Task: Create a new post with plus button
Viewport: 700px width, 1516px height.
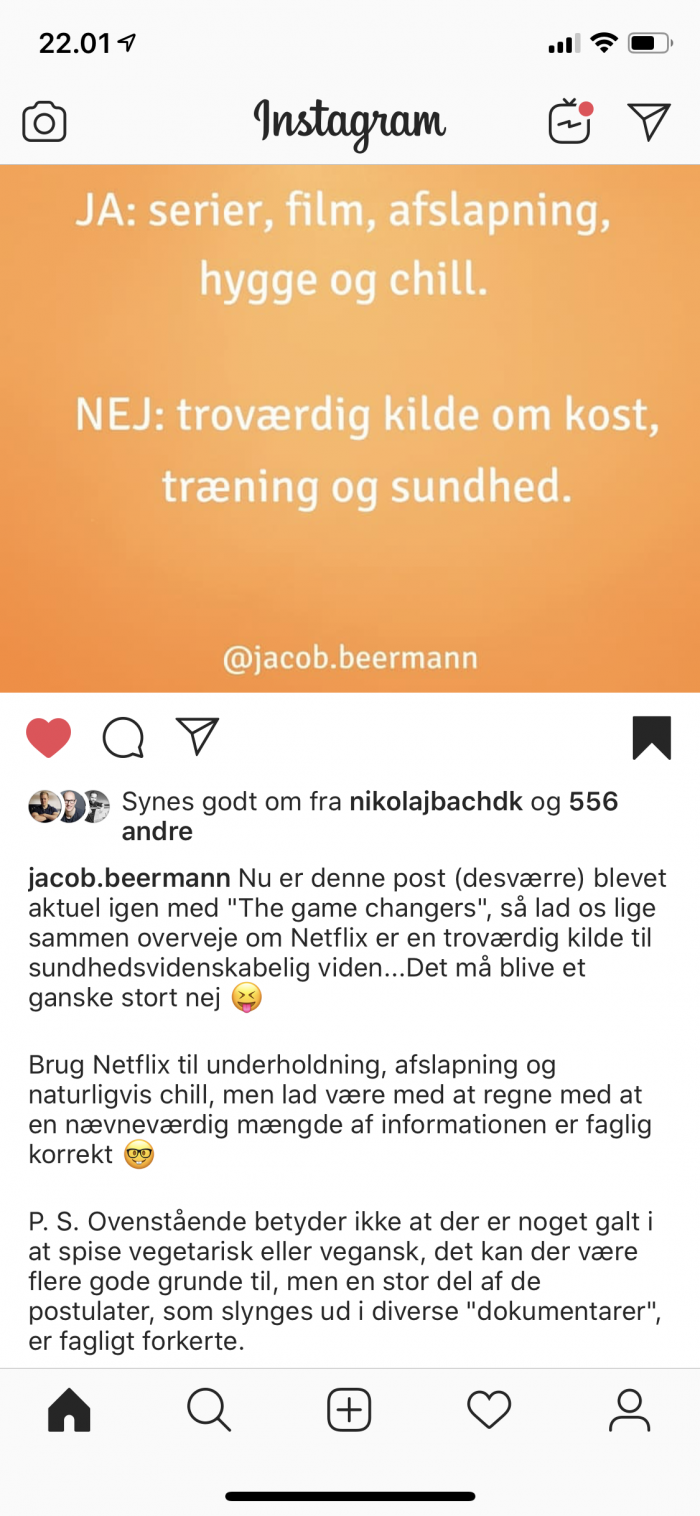Action: coord(349,1410)
